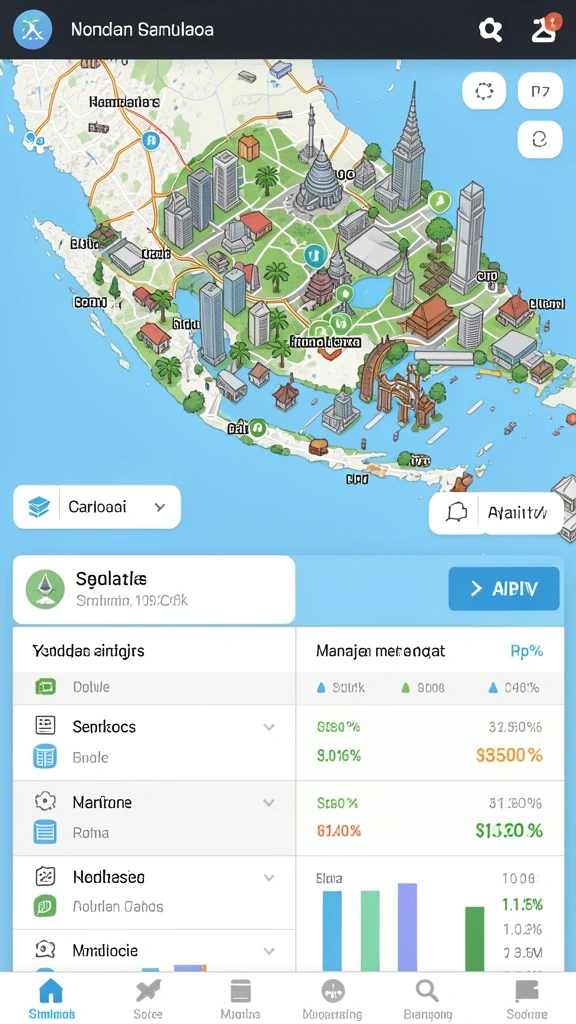
Task: Switch to the airplane tab
Action: point(148,999)
